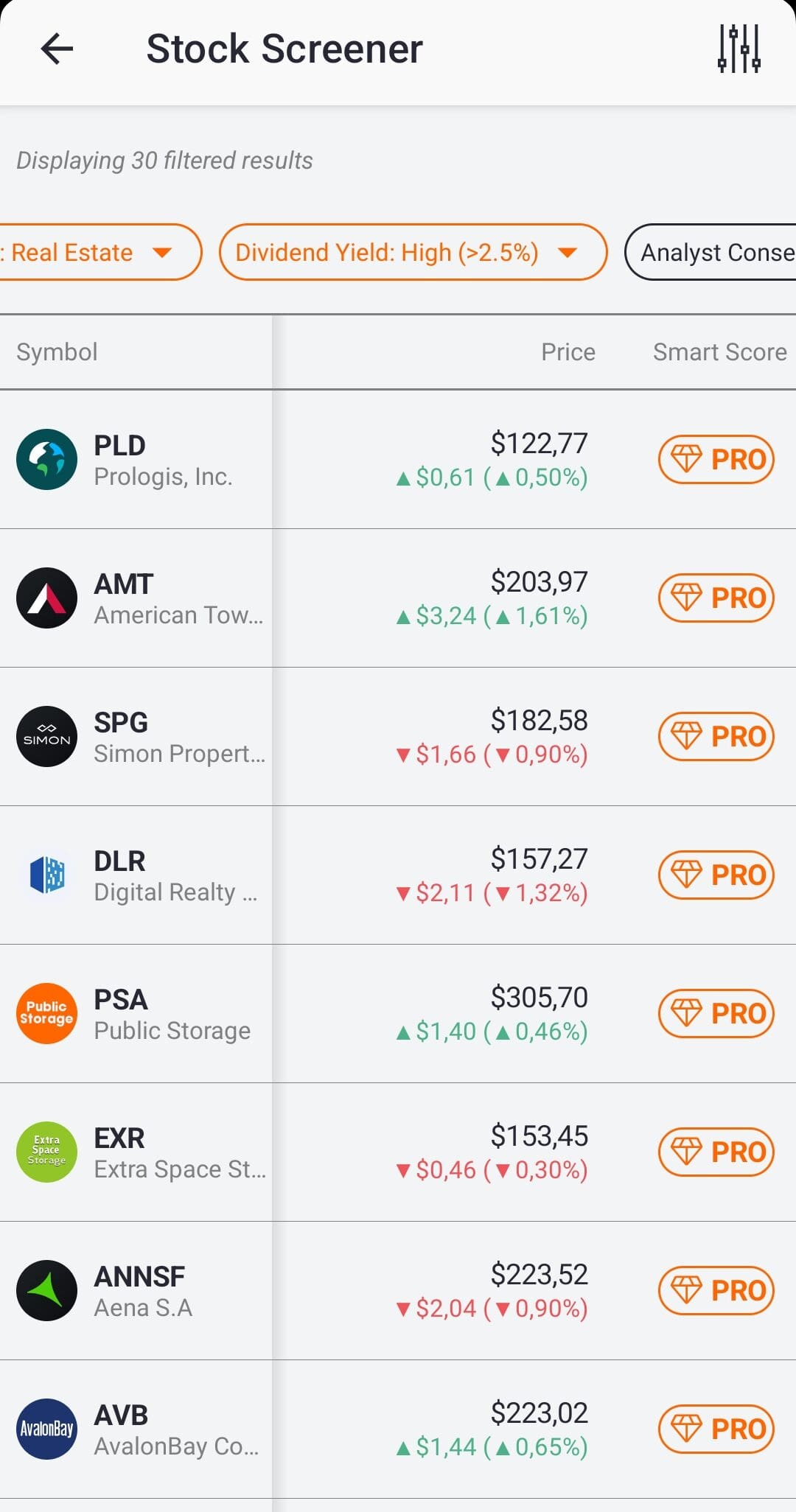The width and height of the screenshot is (796, 1512).
Task: Click the Extra Space Storage logo
Action: point(46,1152)
